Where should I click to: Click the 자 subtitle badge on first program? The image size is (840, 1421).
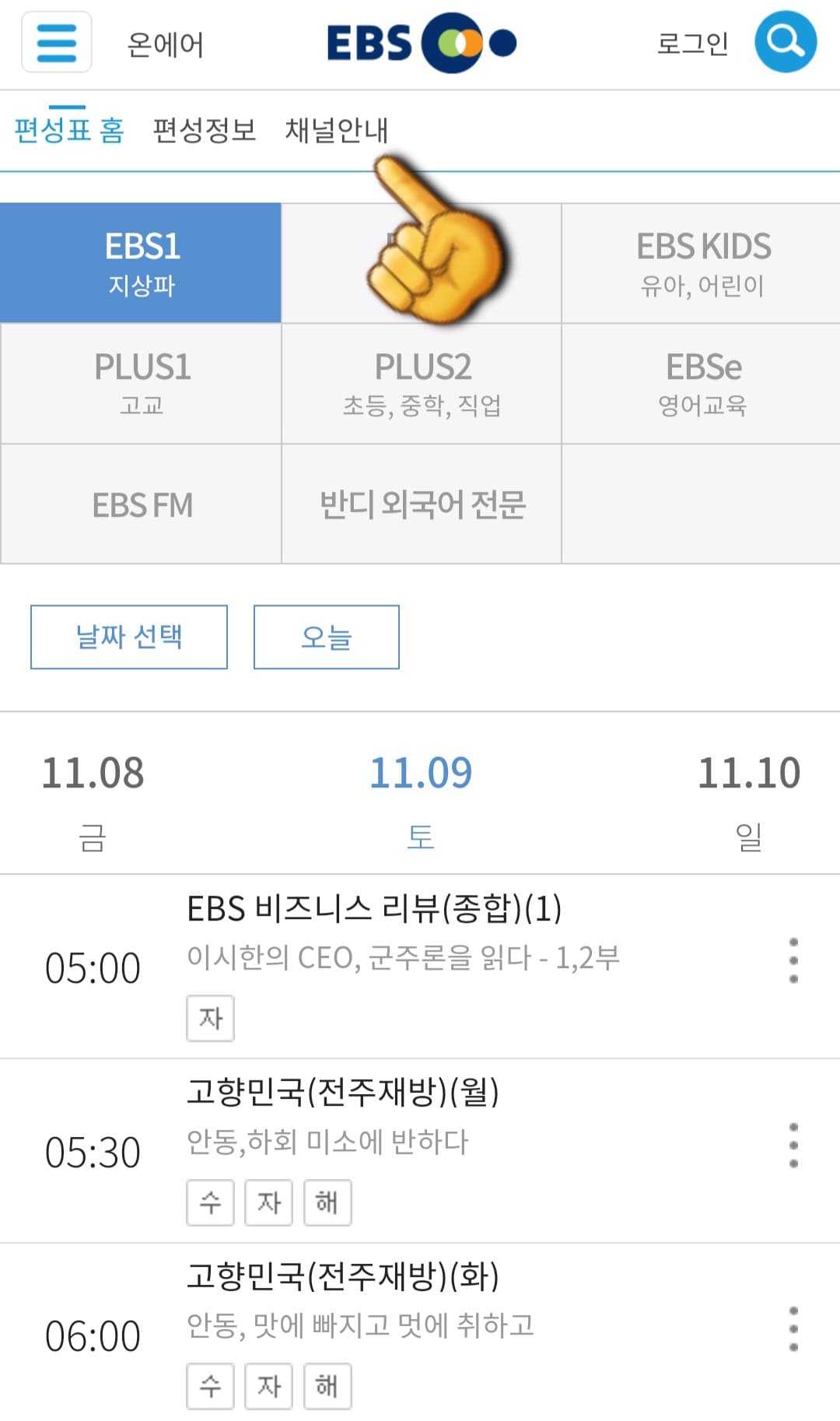211,1017
